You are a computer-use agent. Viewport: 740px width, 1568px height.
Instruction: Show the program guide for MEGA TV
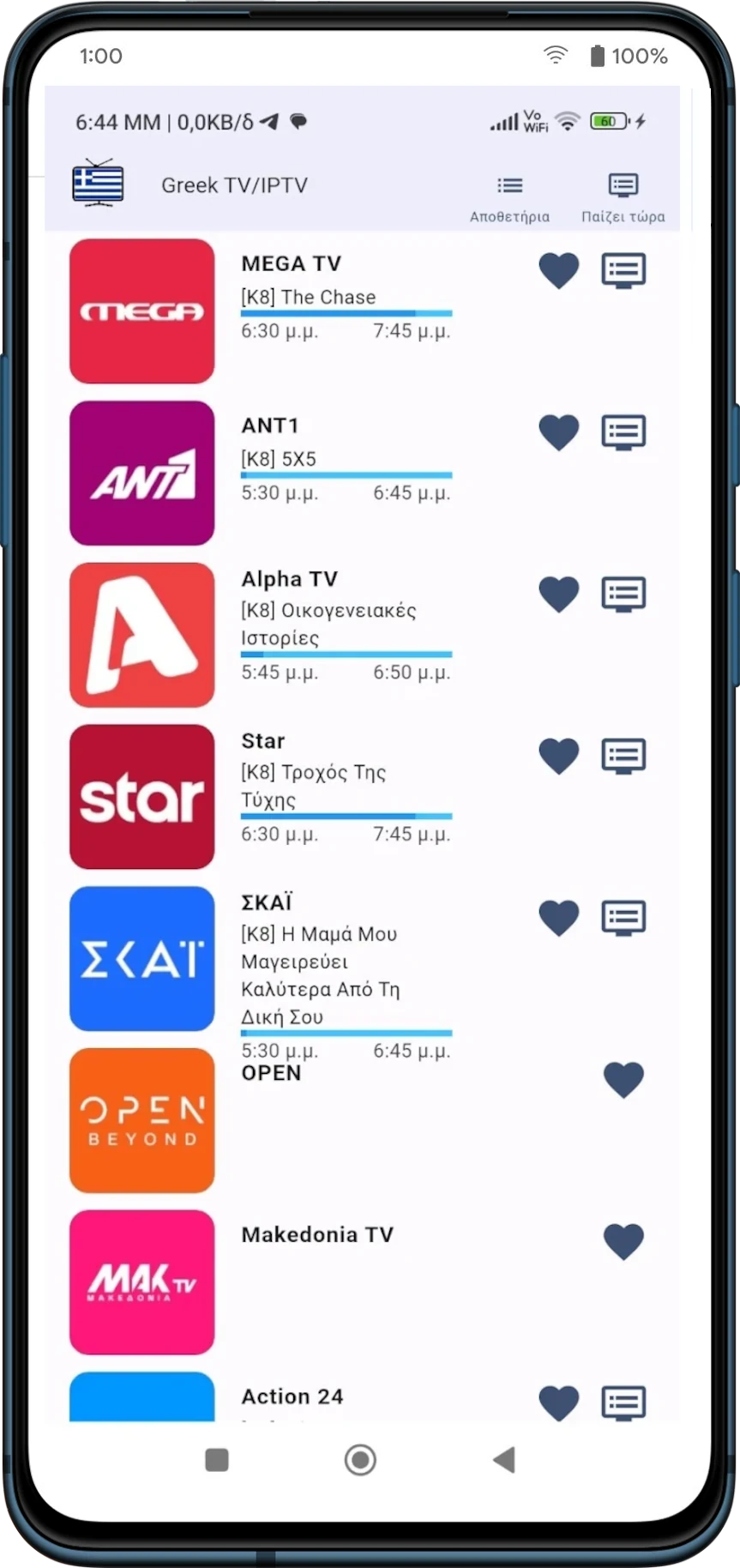click(623, 271)
